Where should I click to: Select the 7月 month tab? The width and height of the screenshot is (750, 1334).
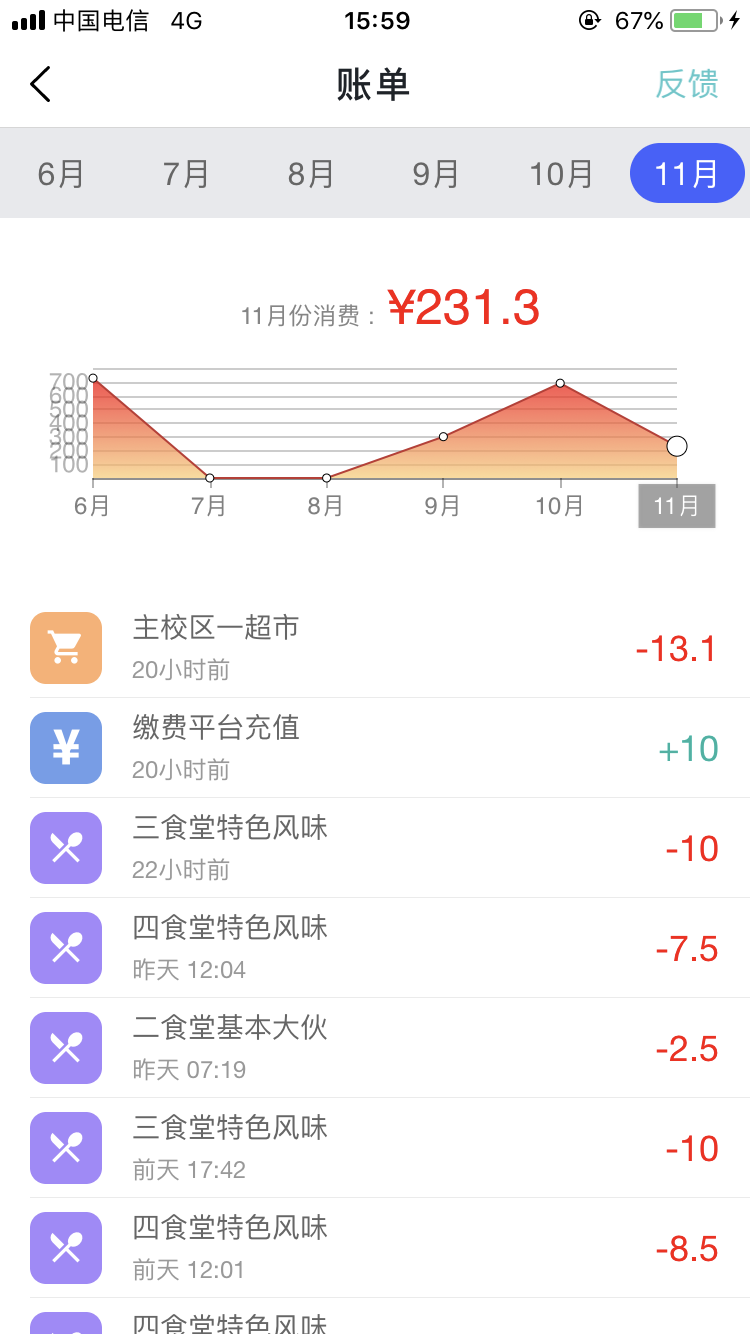pos(186,174)
